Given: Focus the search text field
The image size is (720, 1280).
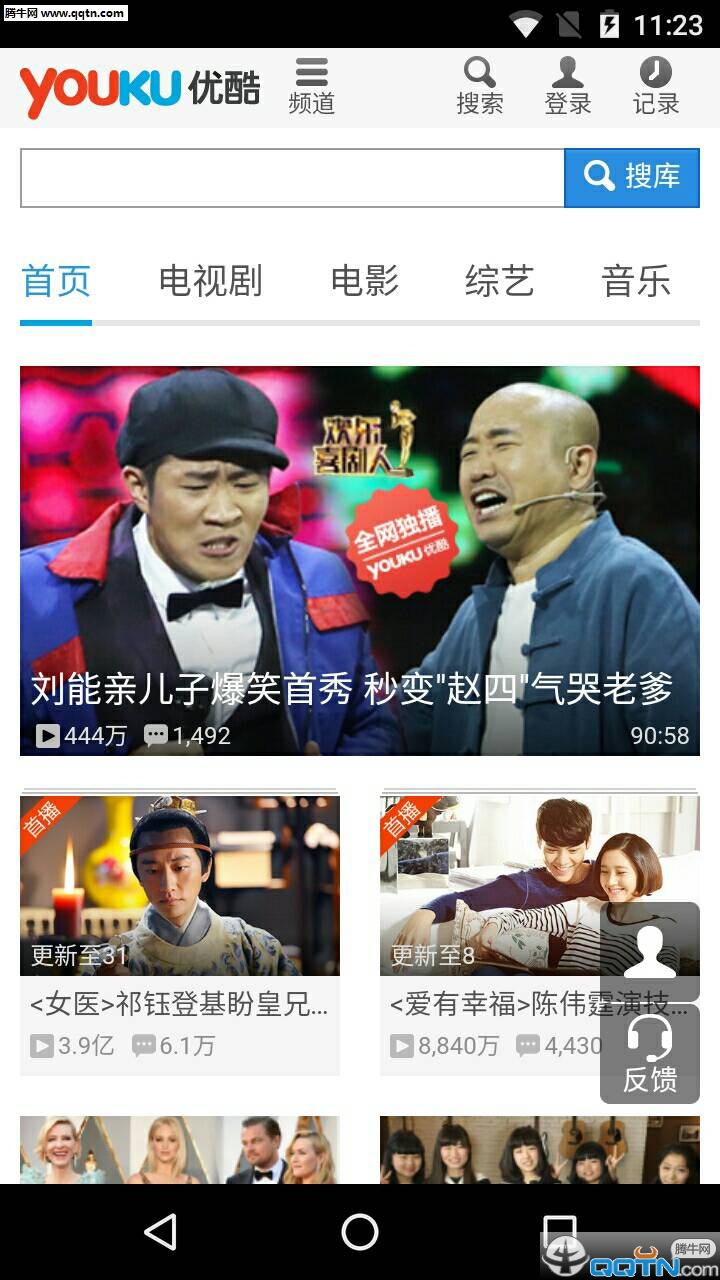Looking at the screenshot, I should pos(293,178).
